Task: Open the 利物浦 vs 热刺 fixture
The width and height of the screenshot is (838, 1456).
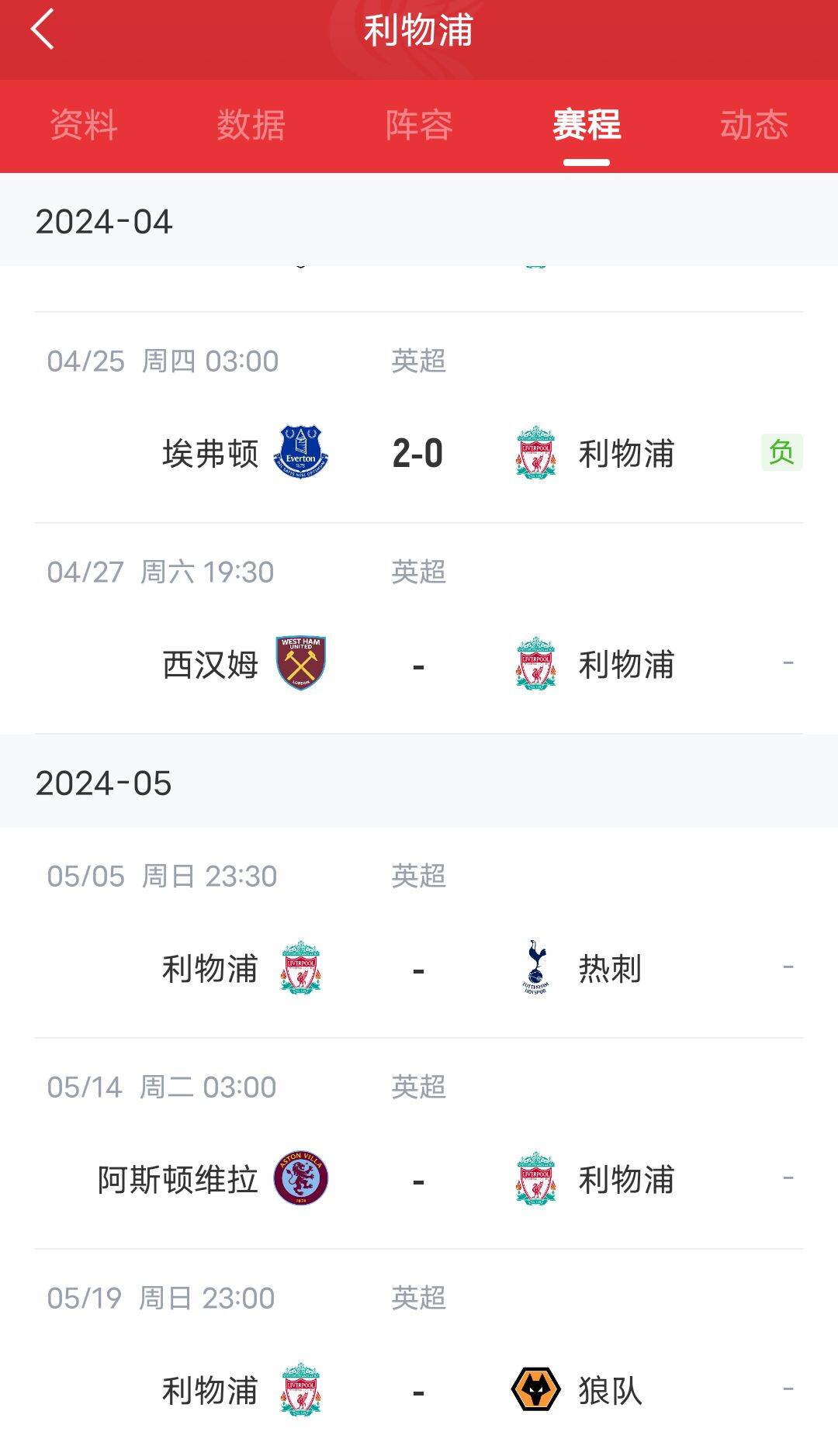Action: click(419, 968)
